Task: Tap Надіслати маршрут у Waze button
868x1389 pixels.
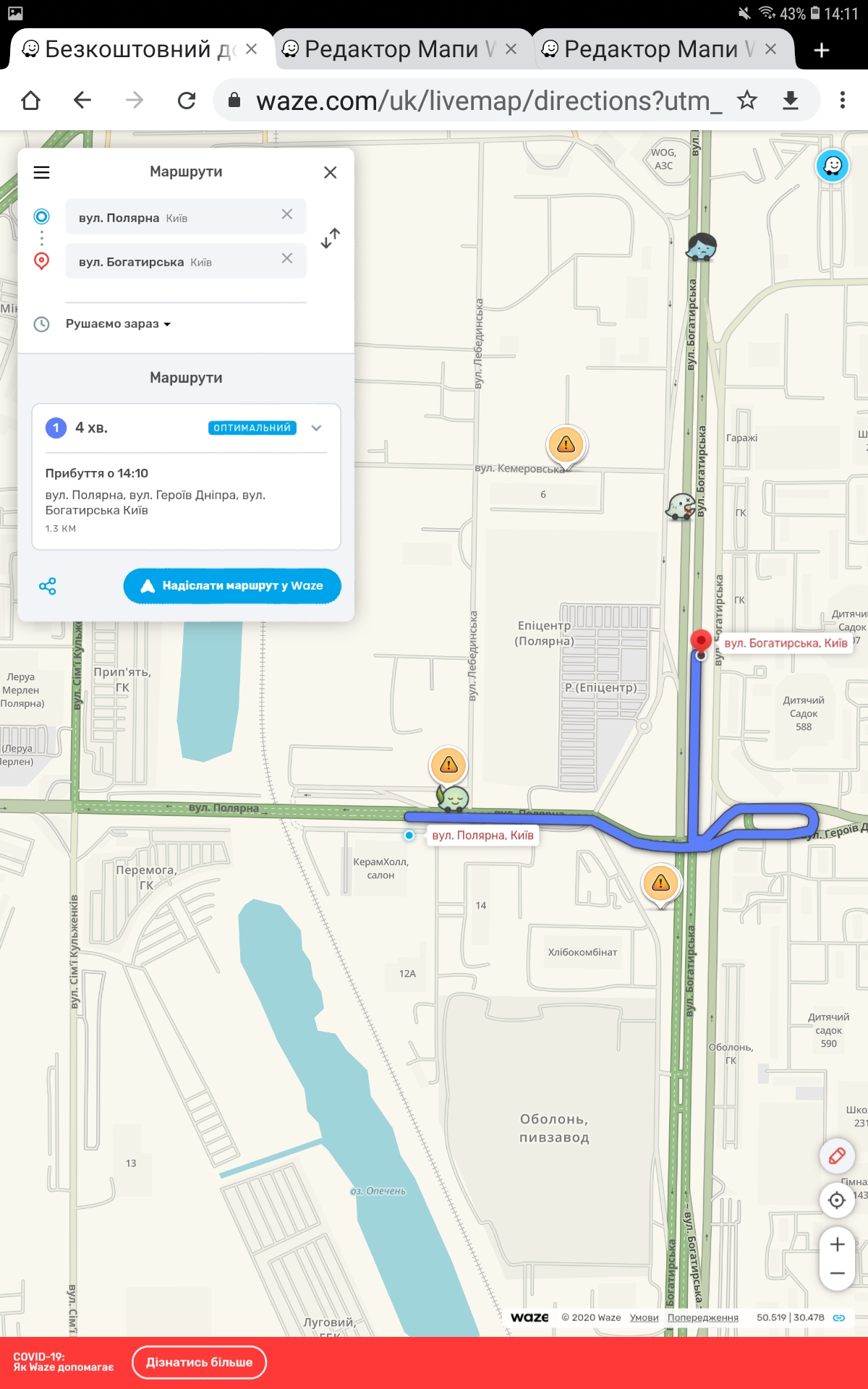Action: [x=232, y=586]
